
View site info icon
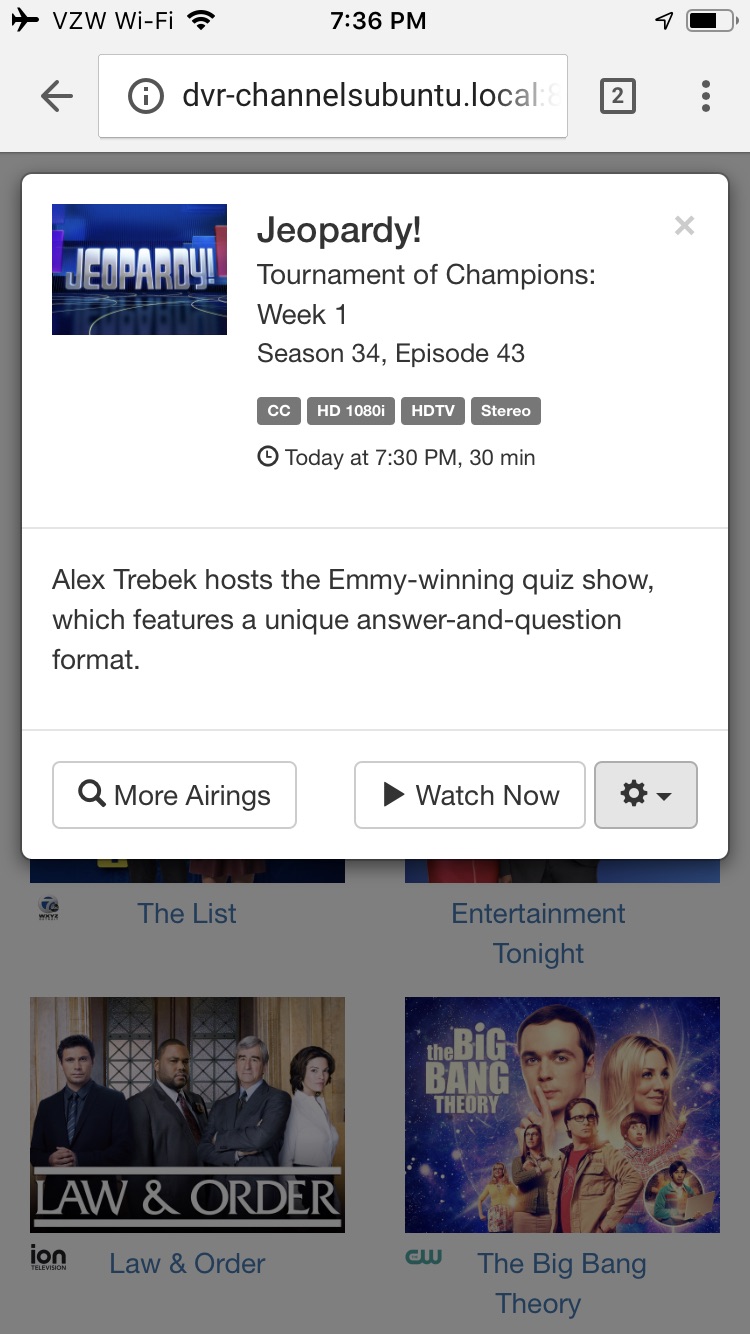pyautogui.click(x=146, y=96)
